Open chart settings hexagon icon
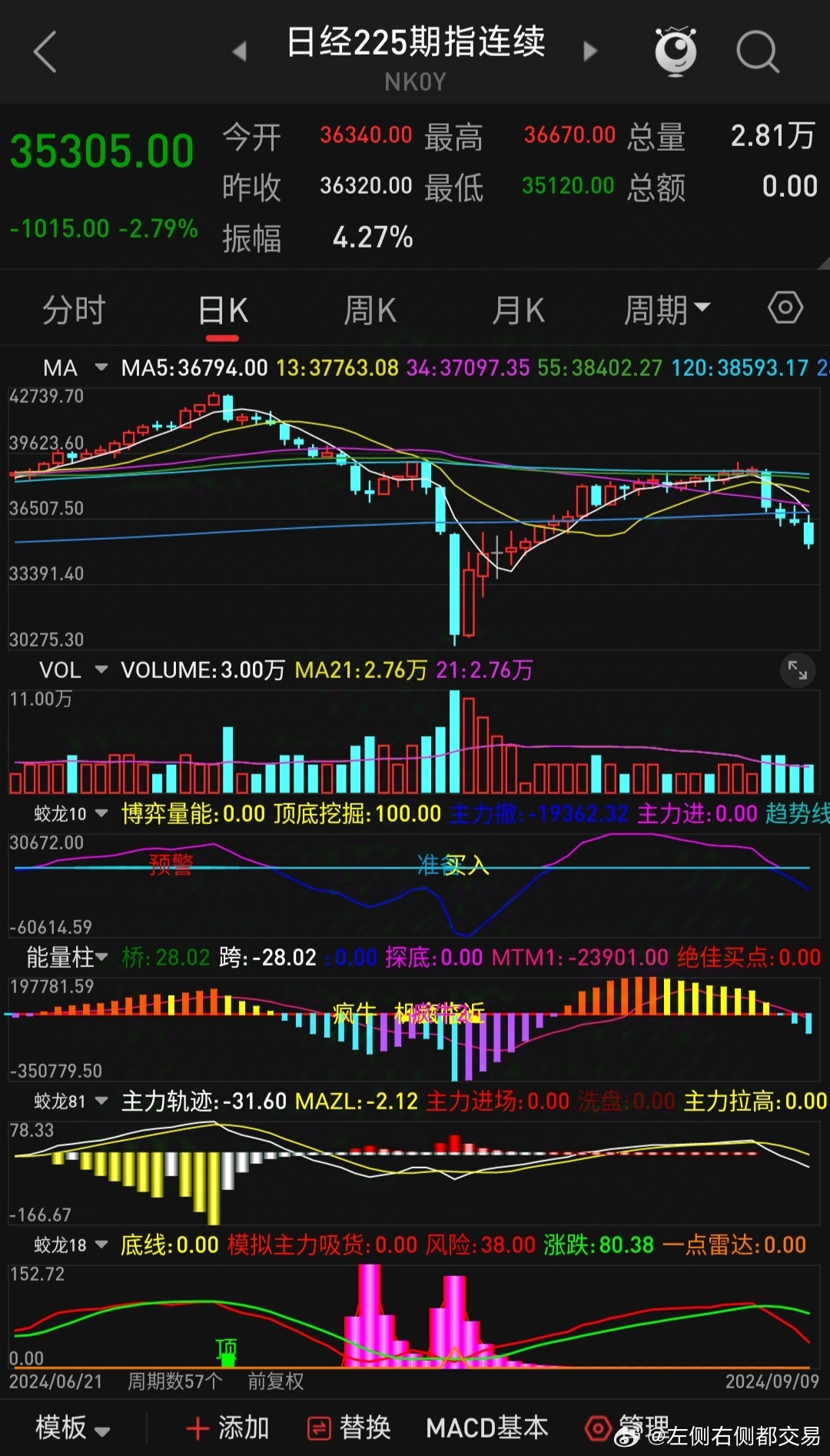Screen dimensions: 830x1456 (785, 307)
